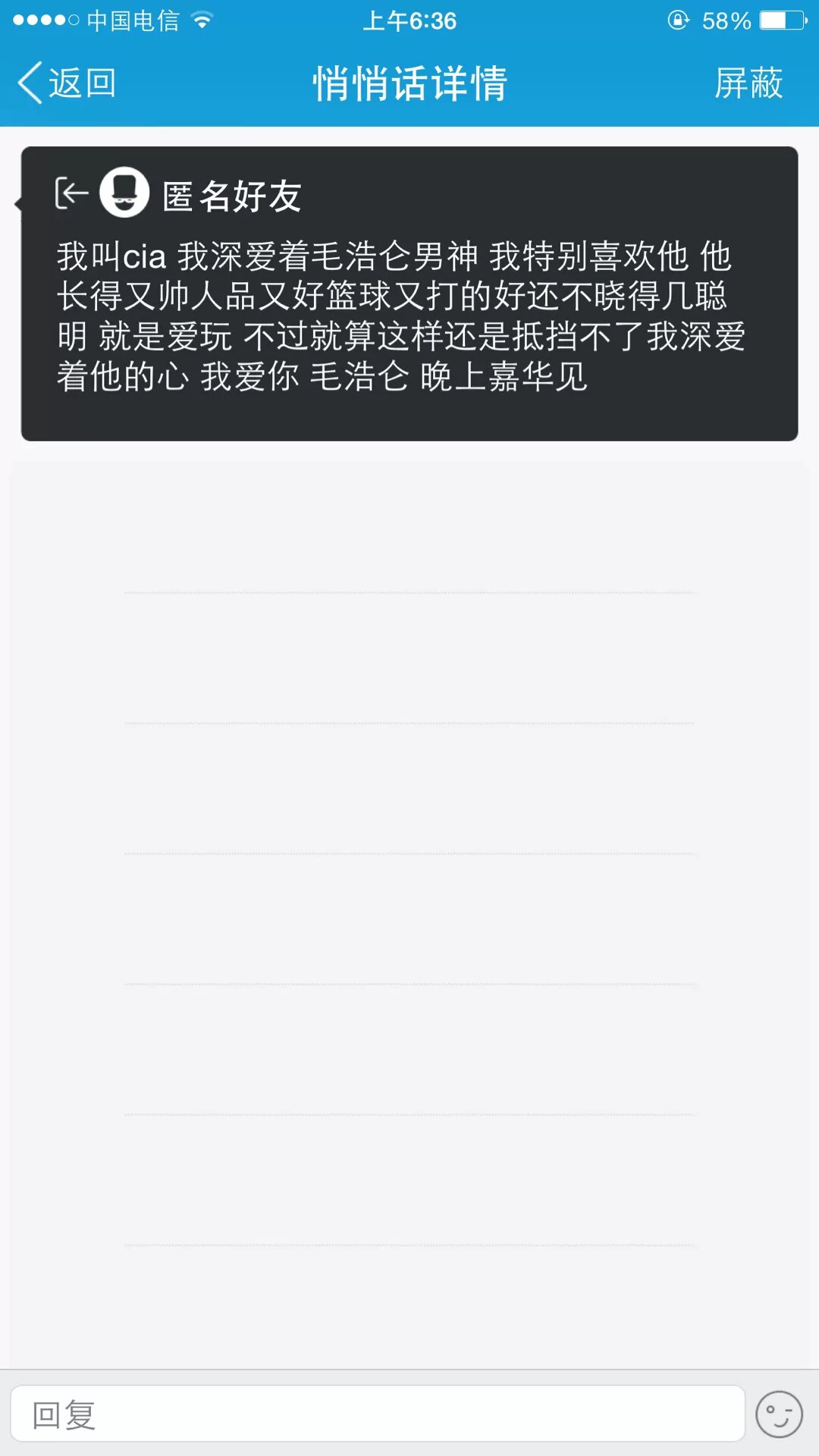Open the emoji picker
The image size is (819, 1456).
pos(779,1414)
